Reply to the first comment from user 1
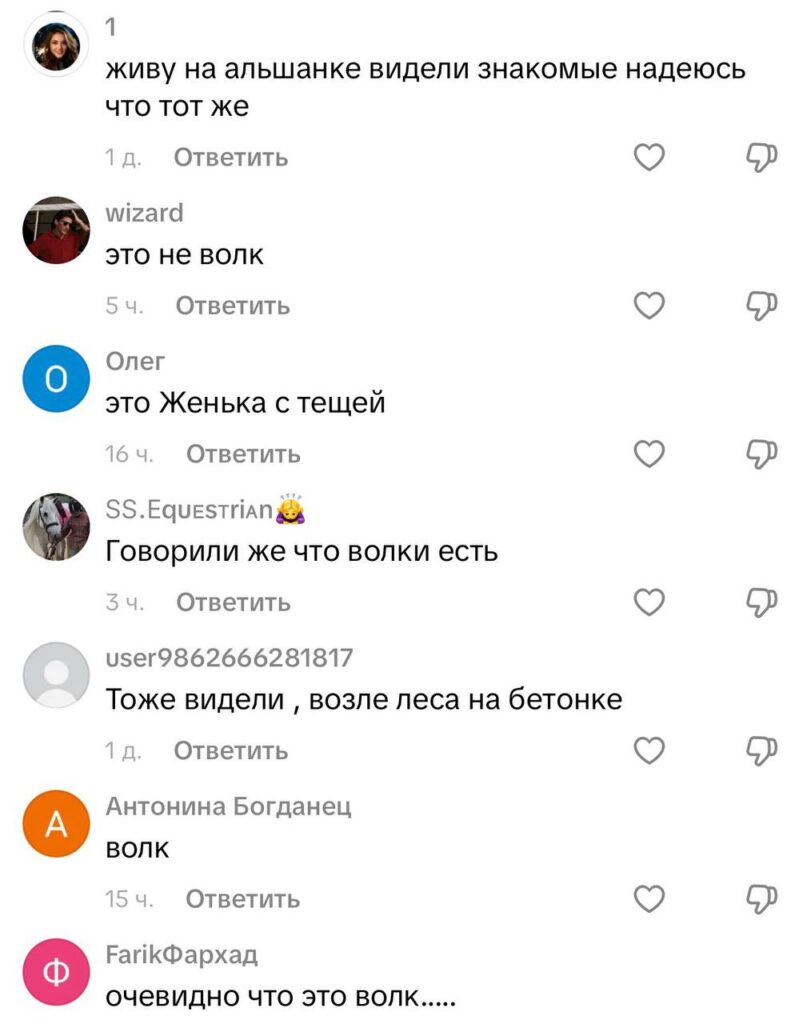 point(230,158)
